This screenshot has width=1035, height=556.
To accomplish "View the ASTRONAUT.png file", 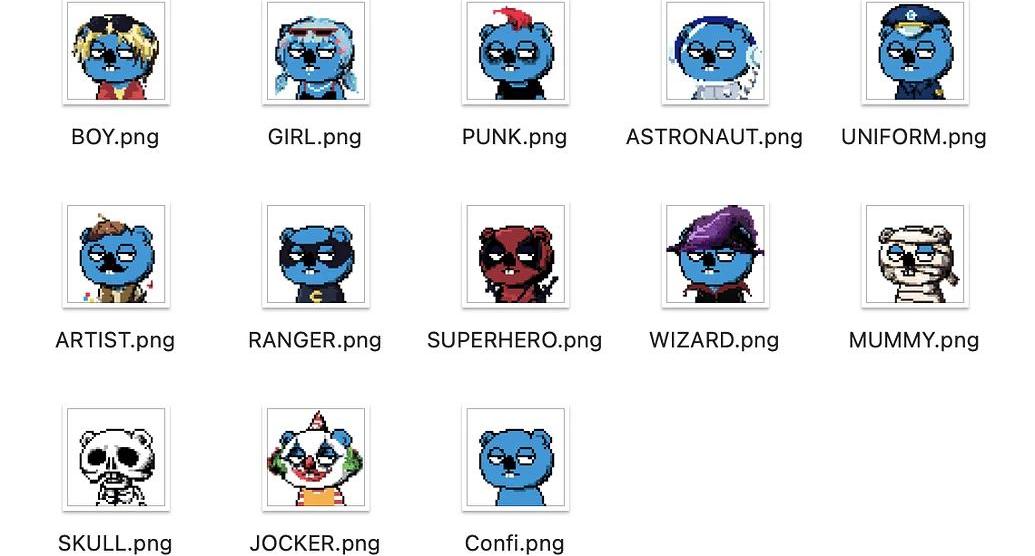I will click(714, 52).
